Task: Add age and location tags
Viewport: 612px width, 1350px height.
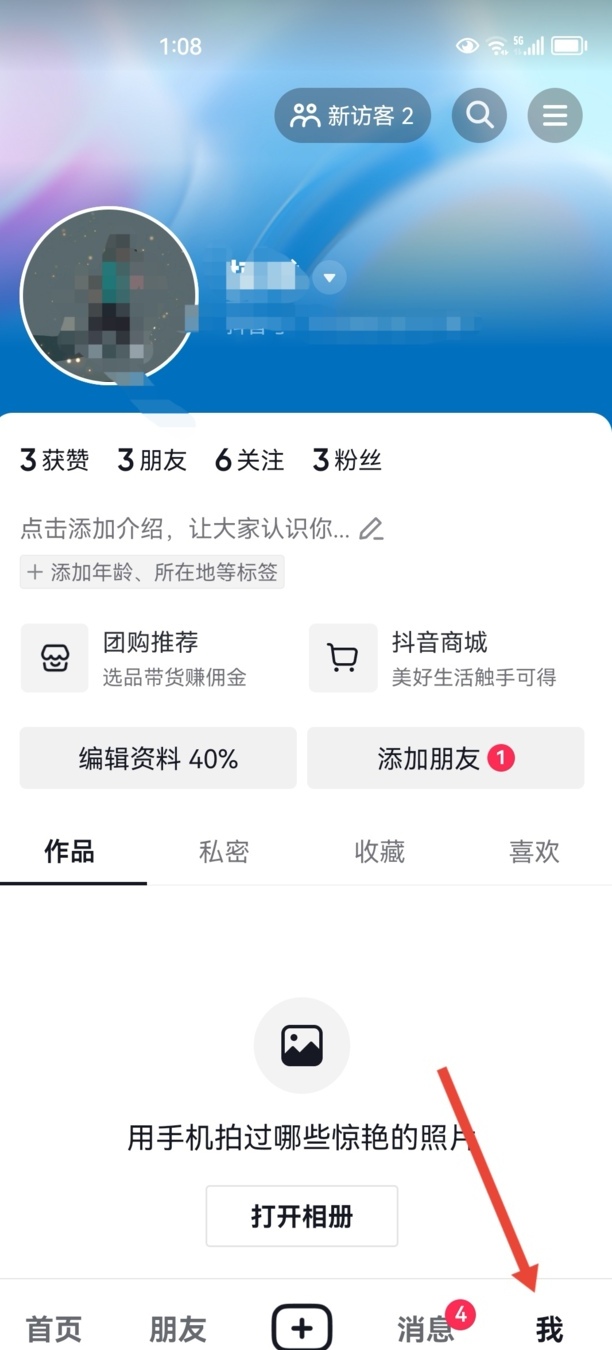Action: pos(152,572)
